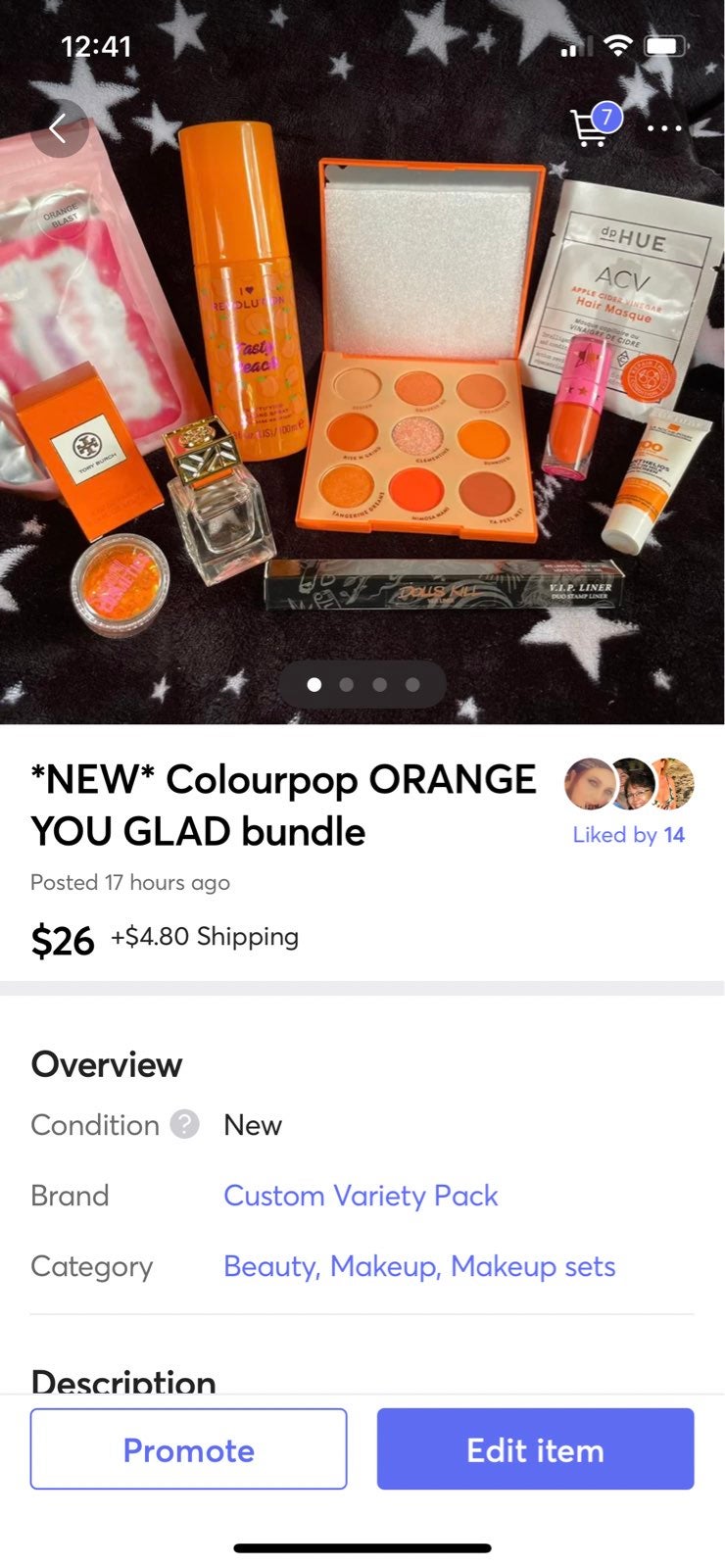
Task: Open the bundle product photo
Action: (x=362, y=363)
